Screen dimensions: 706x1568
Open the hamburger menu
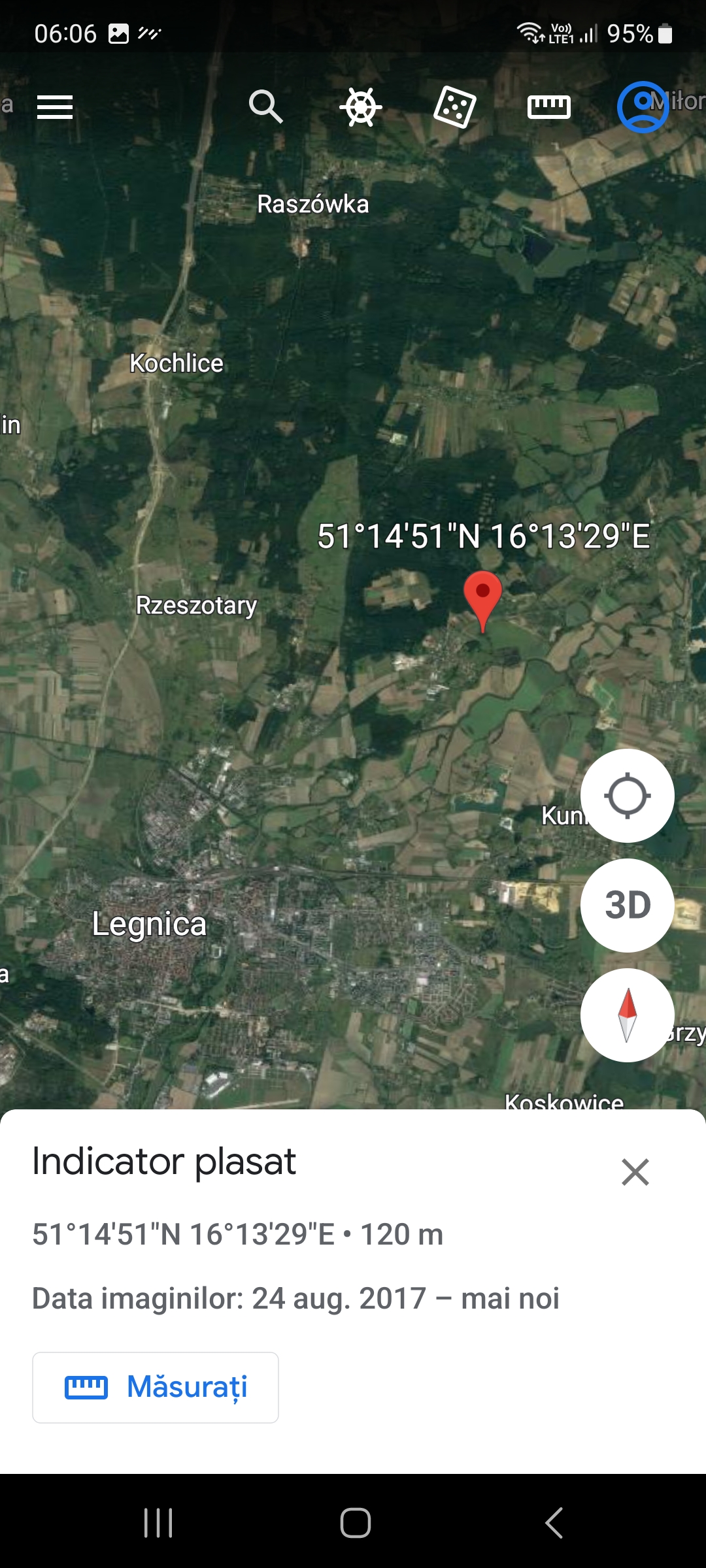click(x=55, y=107)
